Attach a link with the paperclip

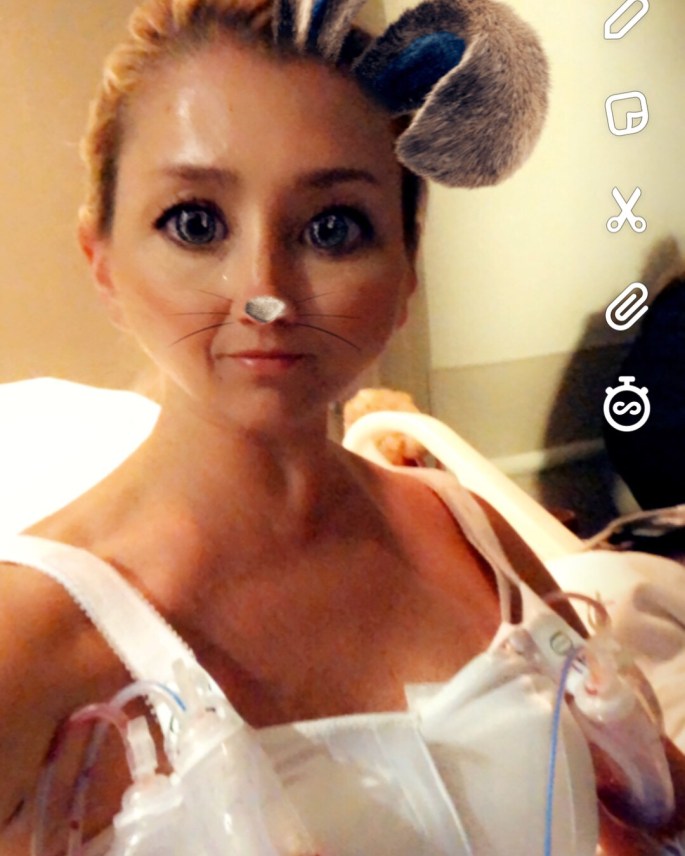pos(627,306)
